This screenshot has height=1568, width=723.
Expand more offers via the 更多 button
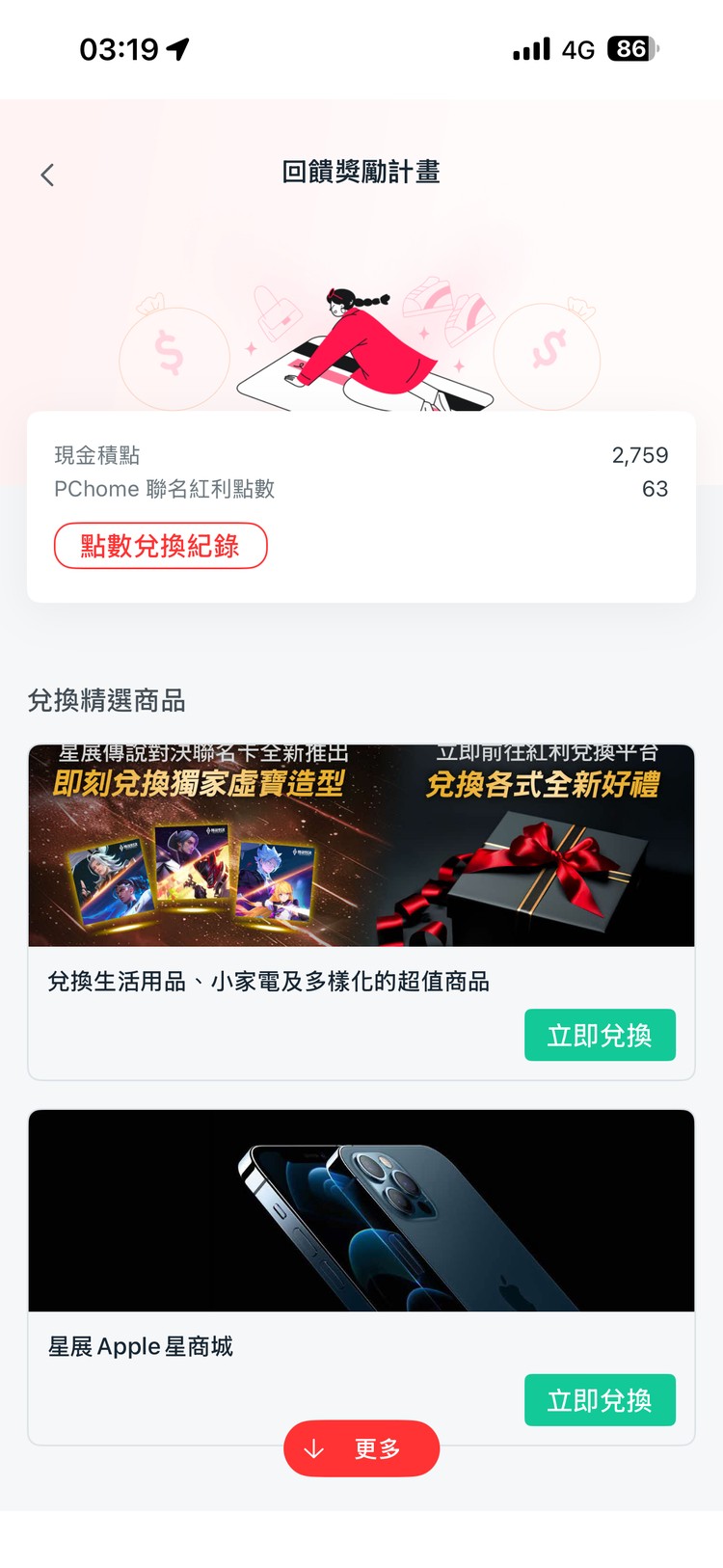click(361, 1448)
